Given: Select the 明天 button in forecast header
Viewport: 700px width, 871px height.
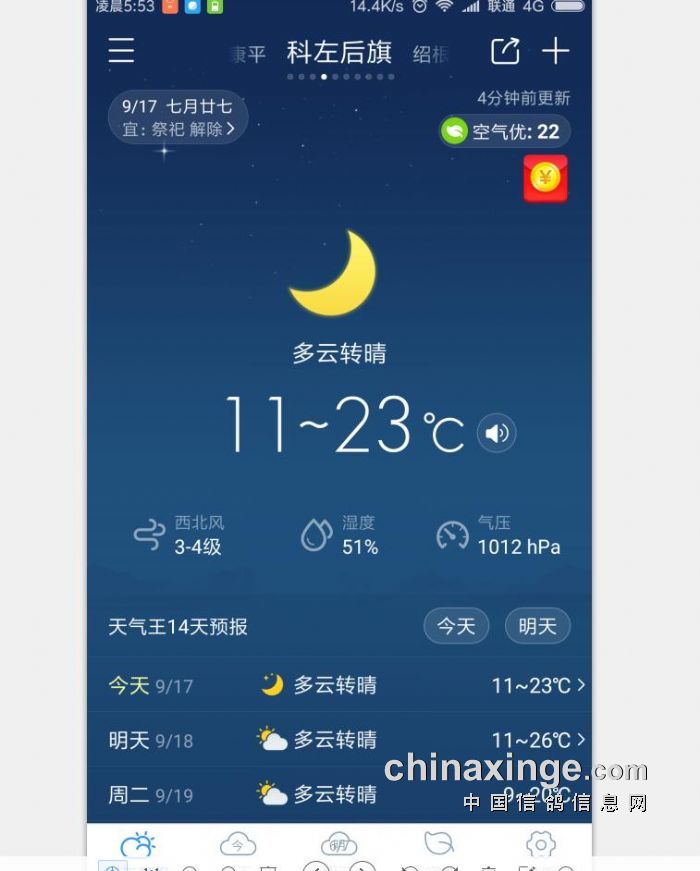Looking at the screenshot, I should pyautogui.click(x=537, y=626).
